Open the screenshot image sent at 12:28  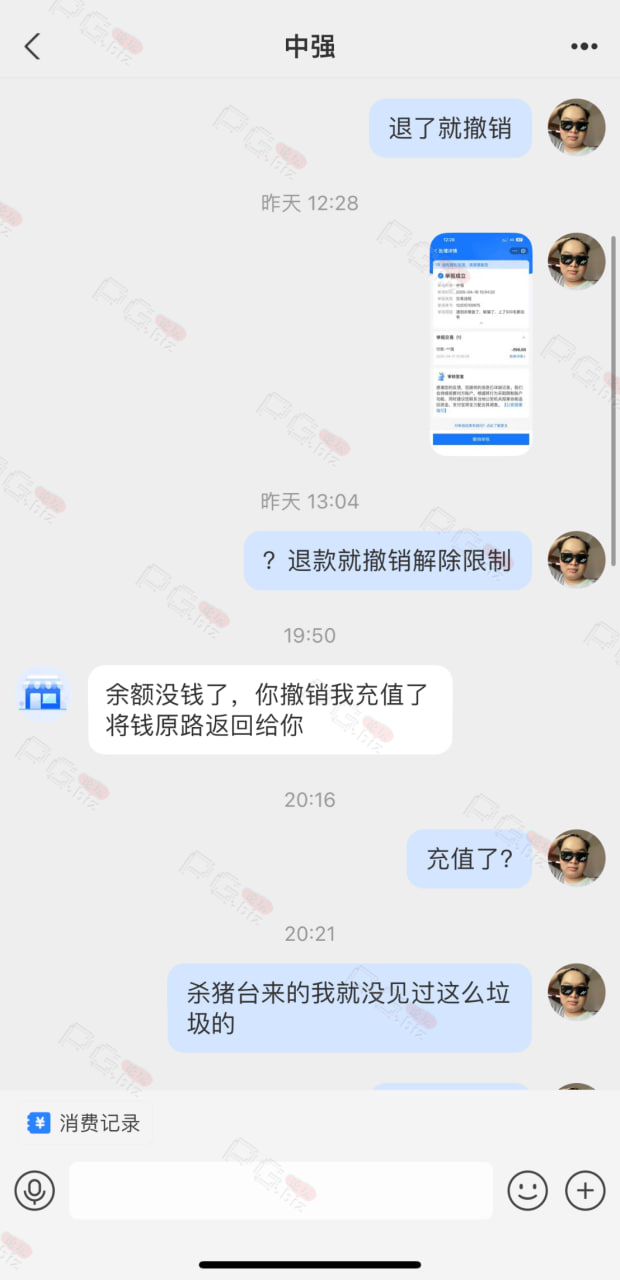(481, 344)
